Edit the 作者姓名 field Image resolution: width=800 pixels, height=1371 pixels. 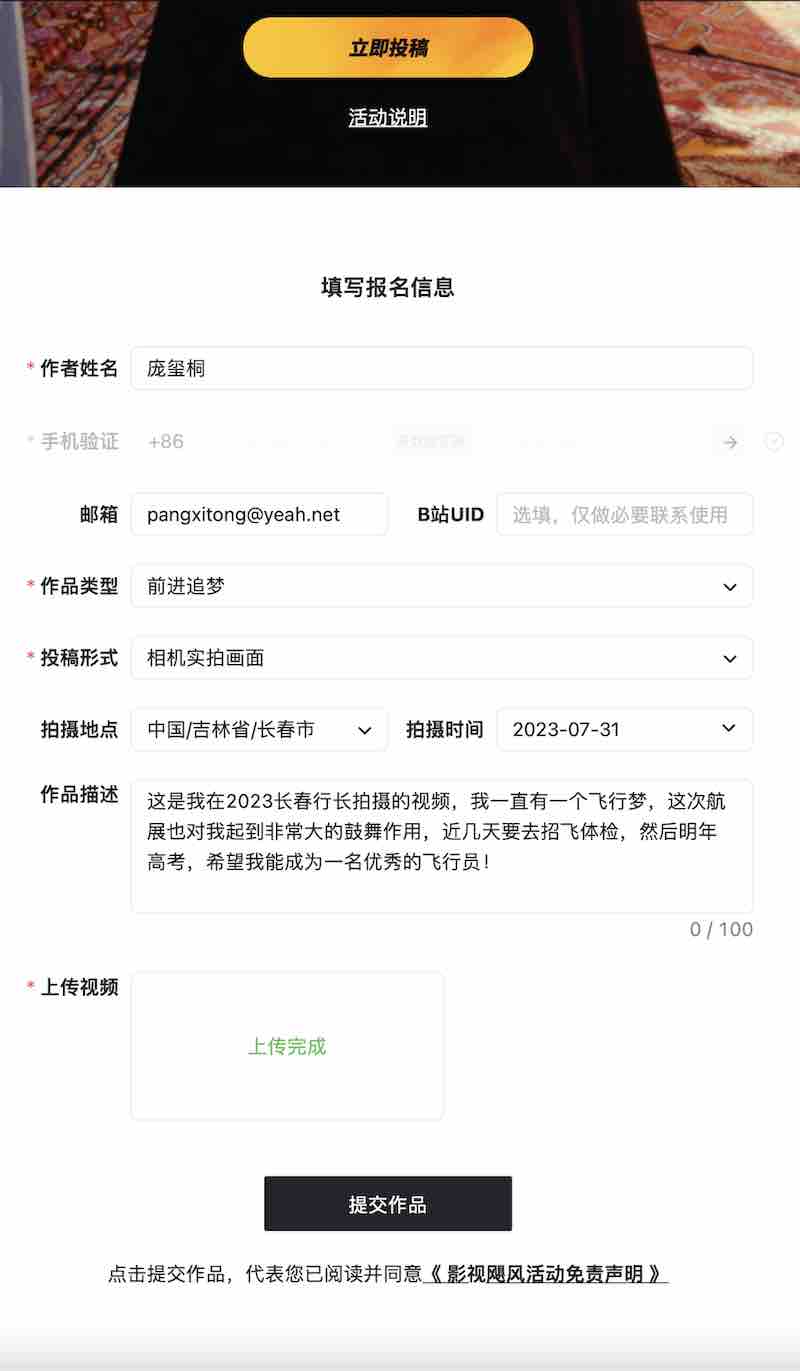[x=441, y=368]
